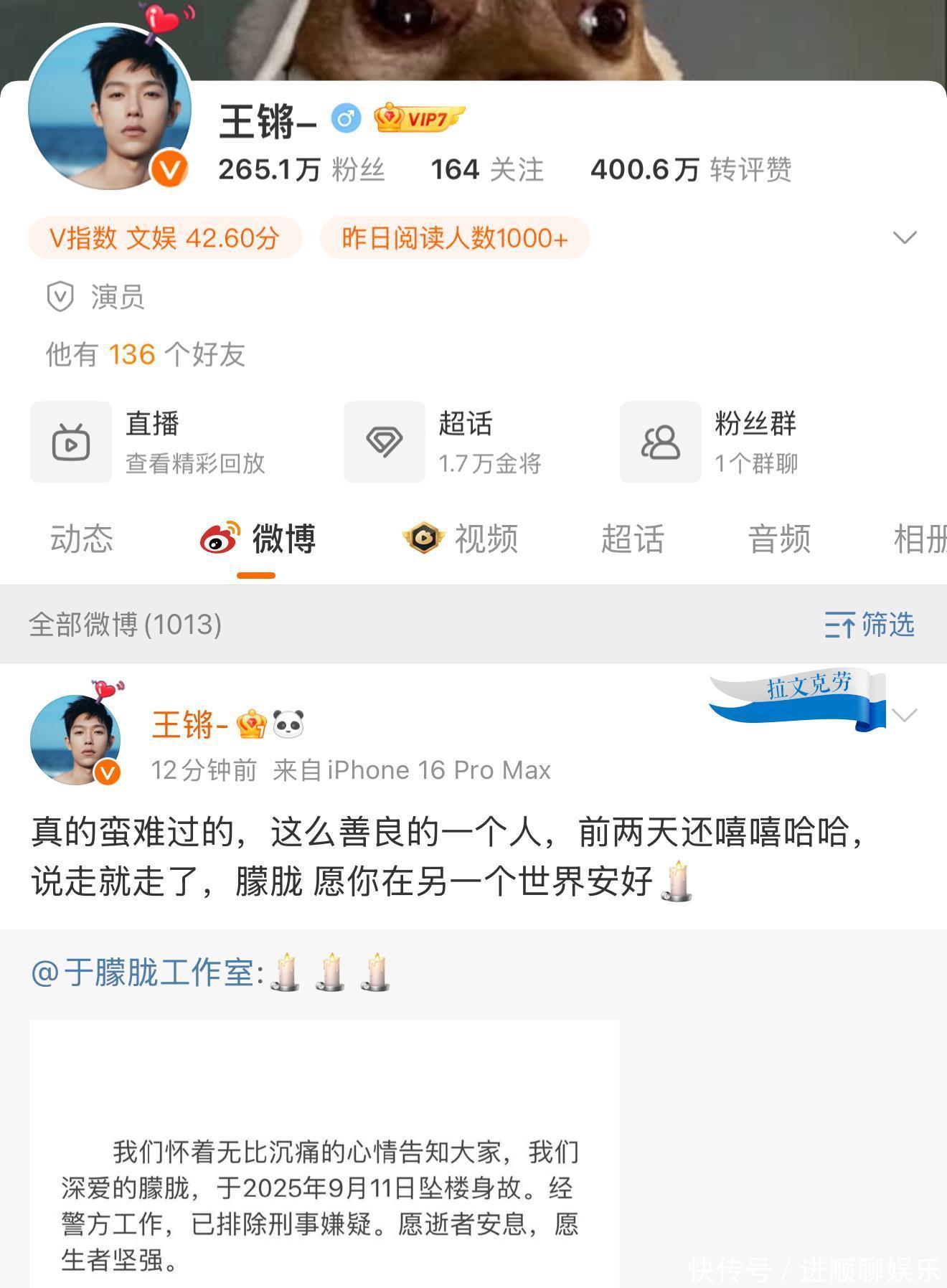This screenshot has width=947, height=1288.
Task: Open the post options dropdown arrow
Action: (904, 715)
